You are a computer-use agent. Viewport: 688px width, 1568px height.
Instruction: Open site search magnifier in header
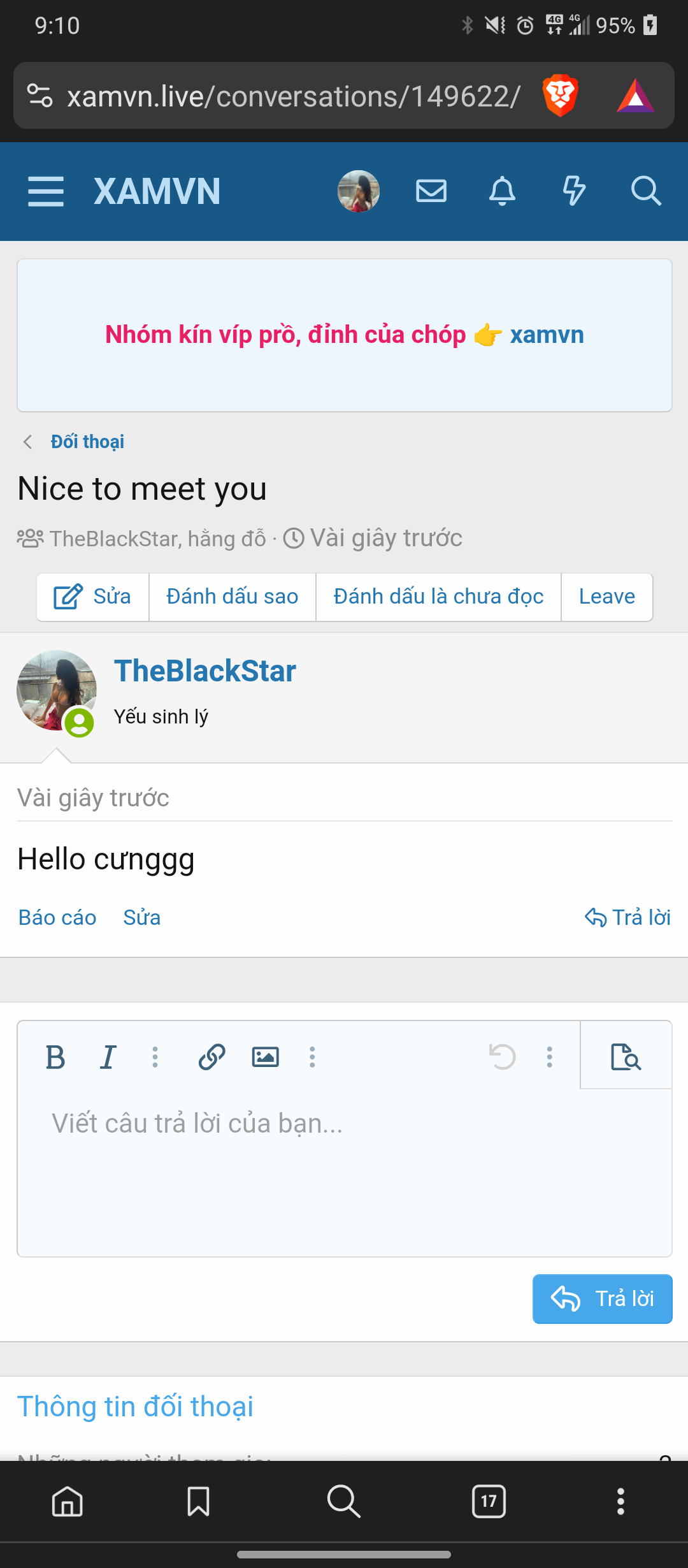[x=646, y=191]
